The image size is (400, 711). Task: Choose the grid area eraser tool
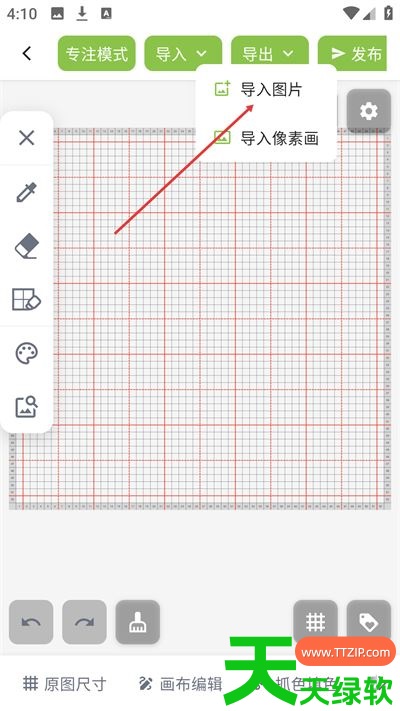coord(27,299)
